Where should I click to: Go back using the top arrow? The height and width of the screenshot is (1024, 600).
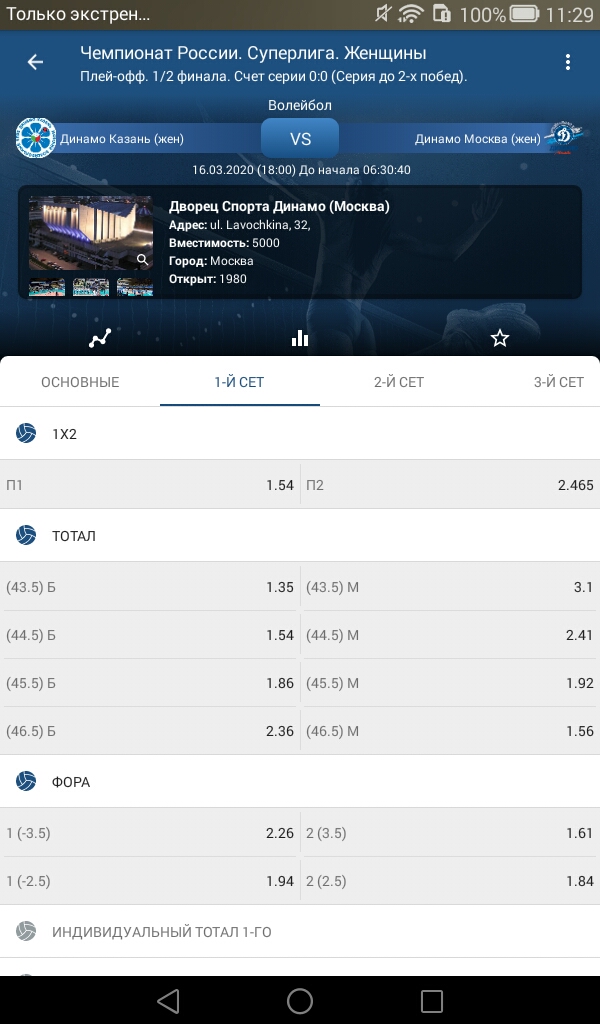[35, 62]
